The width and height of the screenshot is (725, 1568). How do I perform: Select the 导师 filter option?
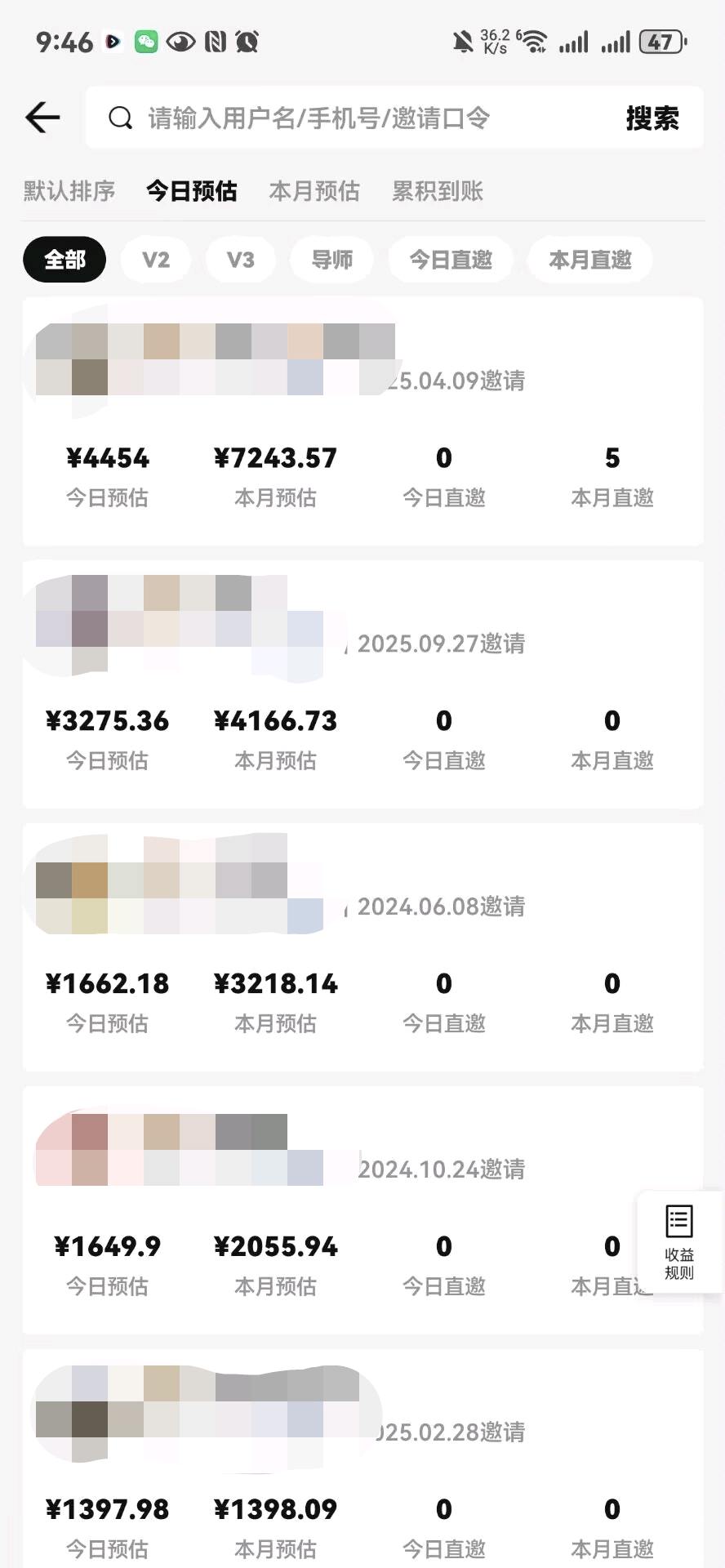pos(331,259)
